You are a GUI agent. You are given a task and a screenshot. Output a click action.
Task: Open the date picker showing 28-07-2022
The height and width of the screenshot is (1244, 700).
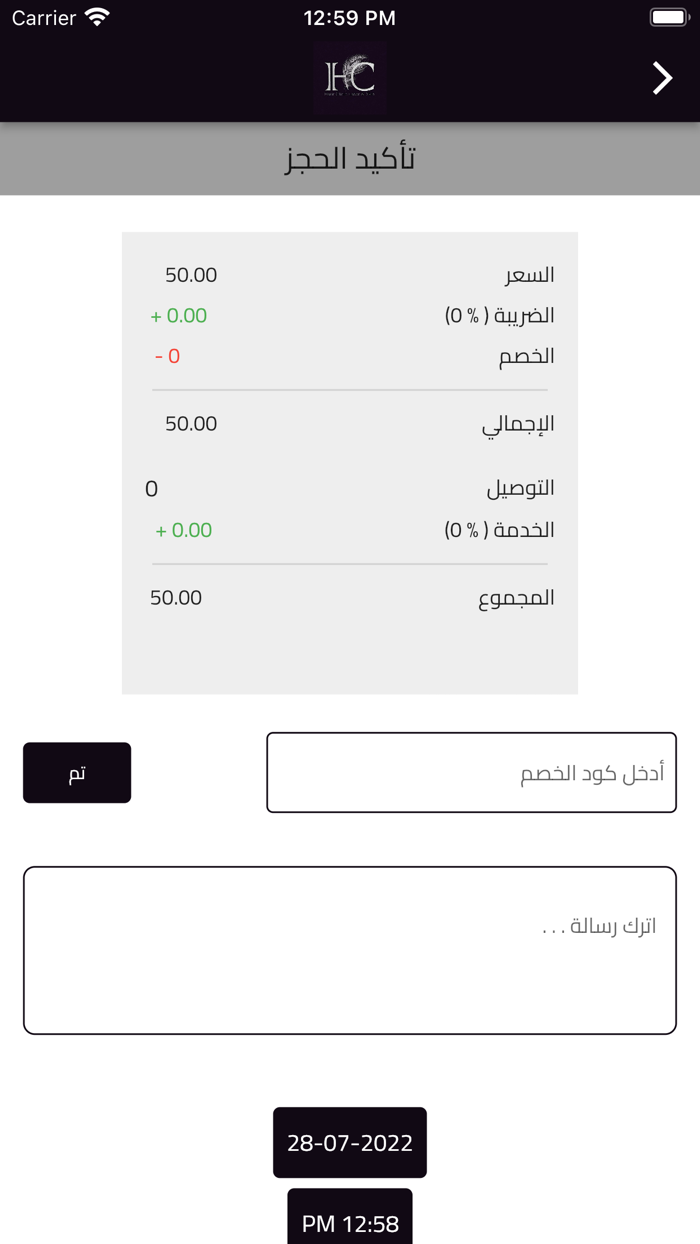350,1142
